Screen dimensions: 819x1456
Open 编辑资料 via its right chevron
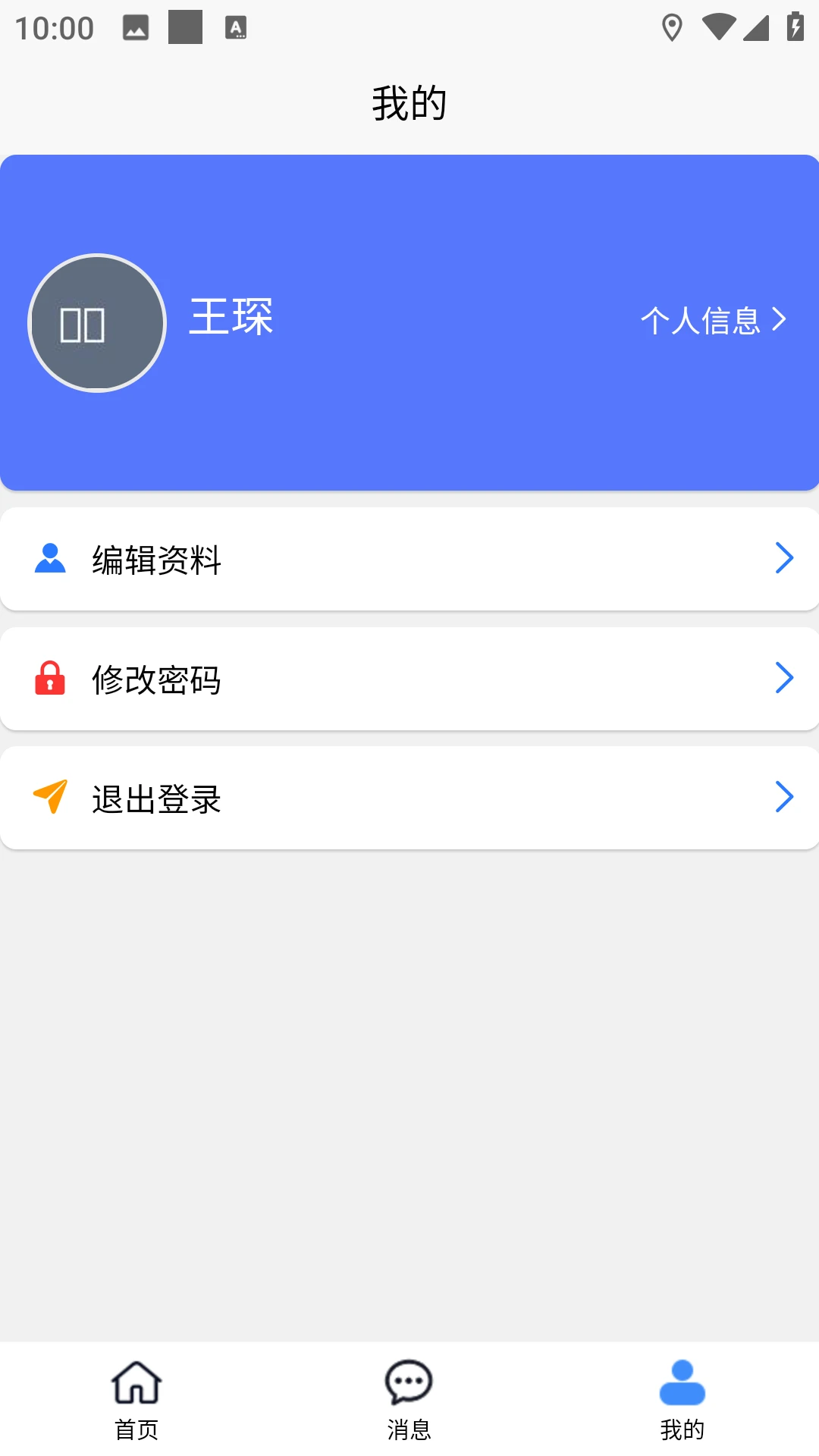[x=785, y=559]
